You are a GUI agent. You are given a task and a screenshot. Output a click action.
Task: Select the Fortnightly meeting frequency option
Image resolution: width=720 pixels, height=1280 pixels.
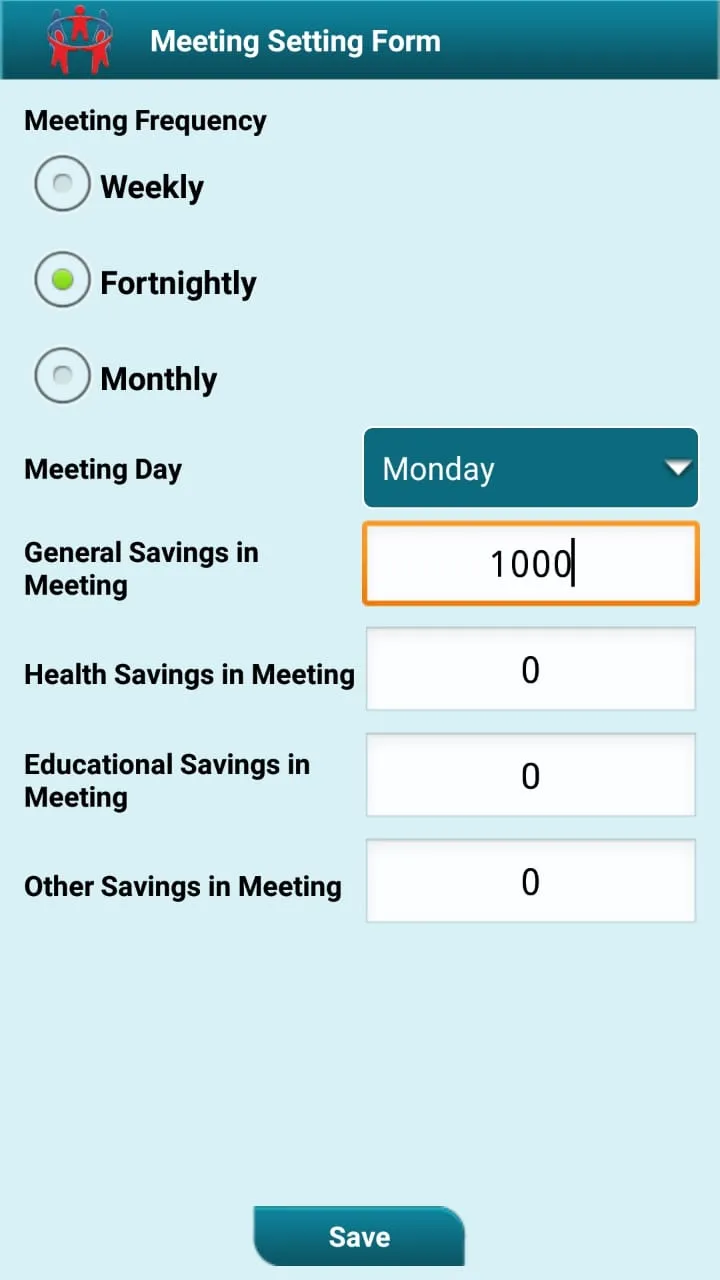pos(61,279)
